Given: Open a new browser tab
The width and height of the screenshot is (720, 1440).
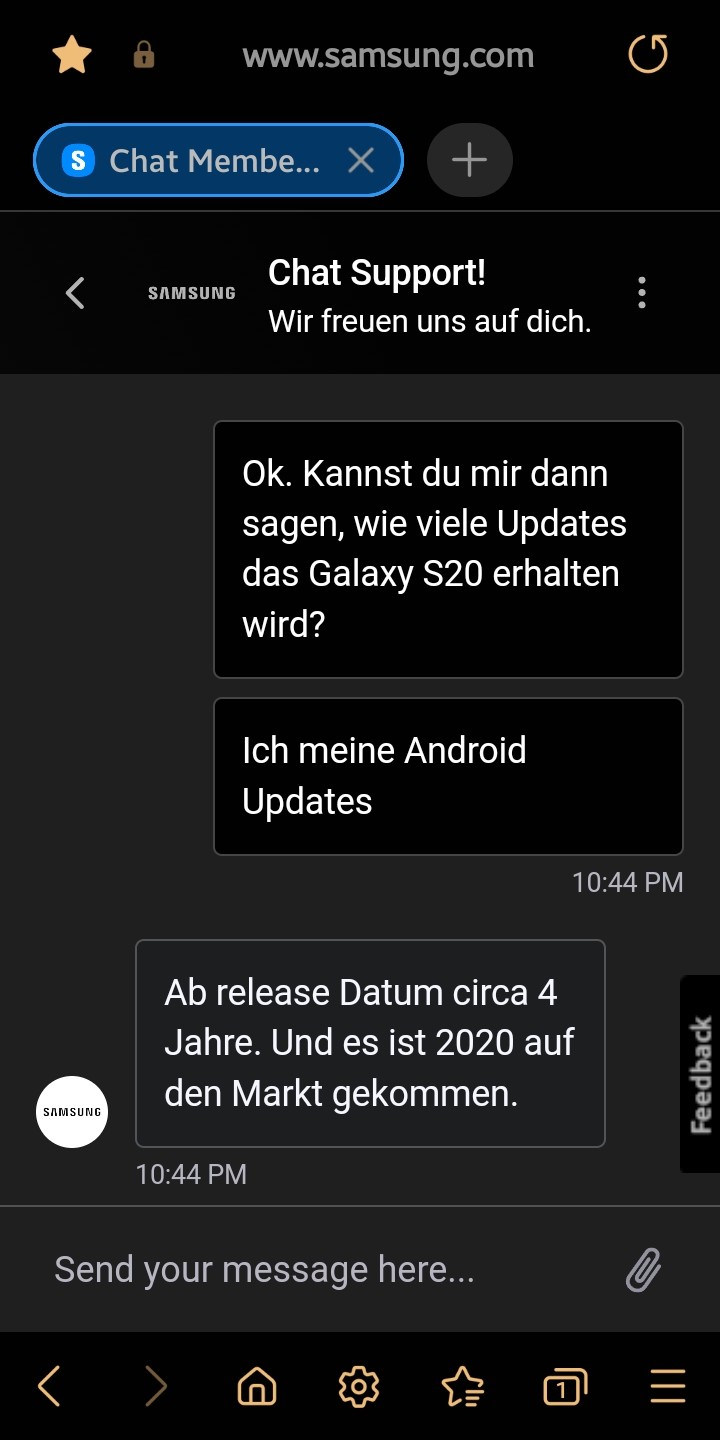Looking at the screenshot, I should tap(469, 160).
